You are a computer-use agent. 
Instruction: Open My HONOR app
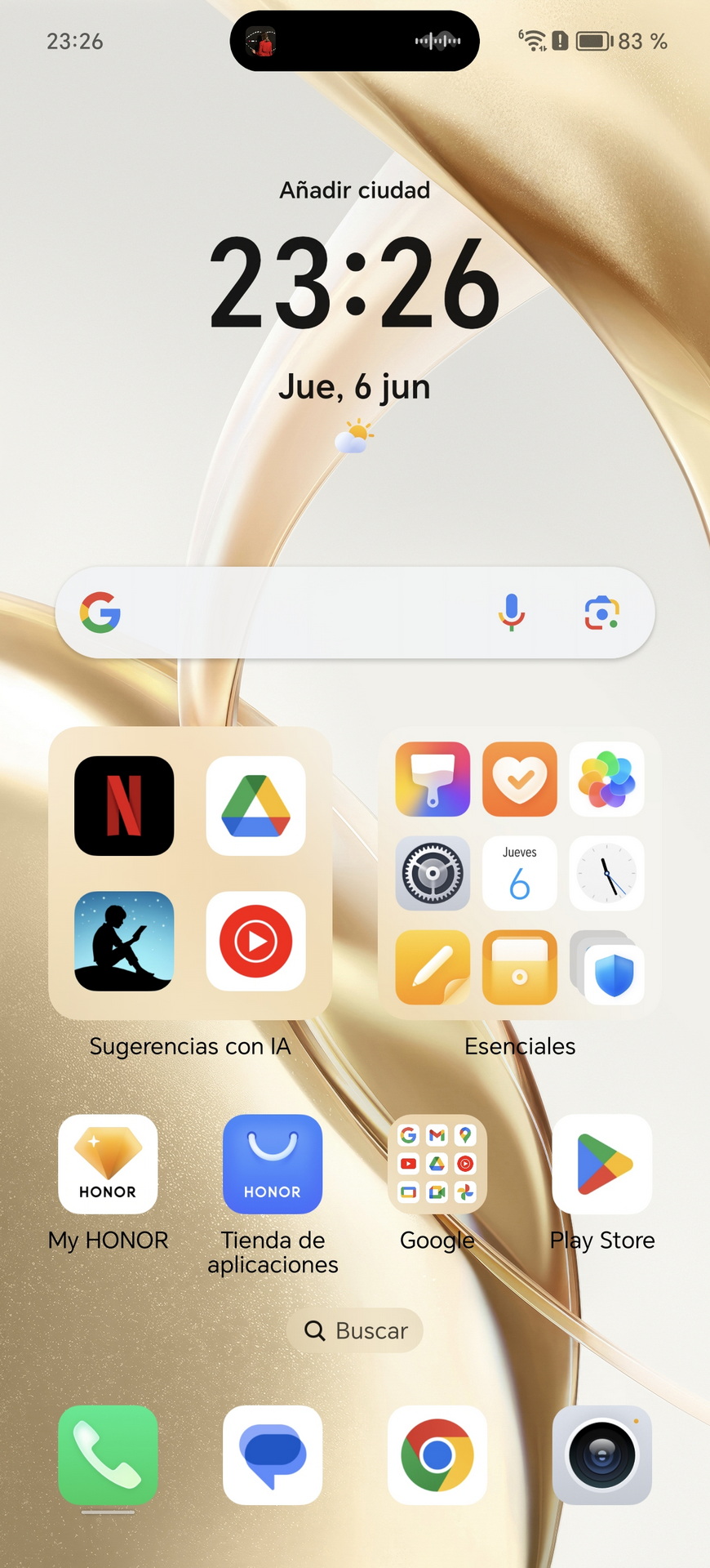(x=108, y=1164)
